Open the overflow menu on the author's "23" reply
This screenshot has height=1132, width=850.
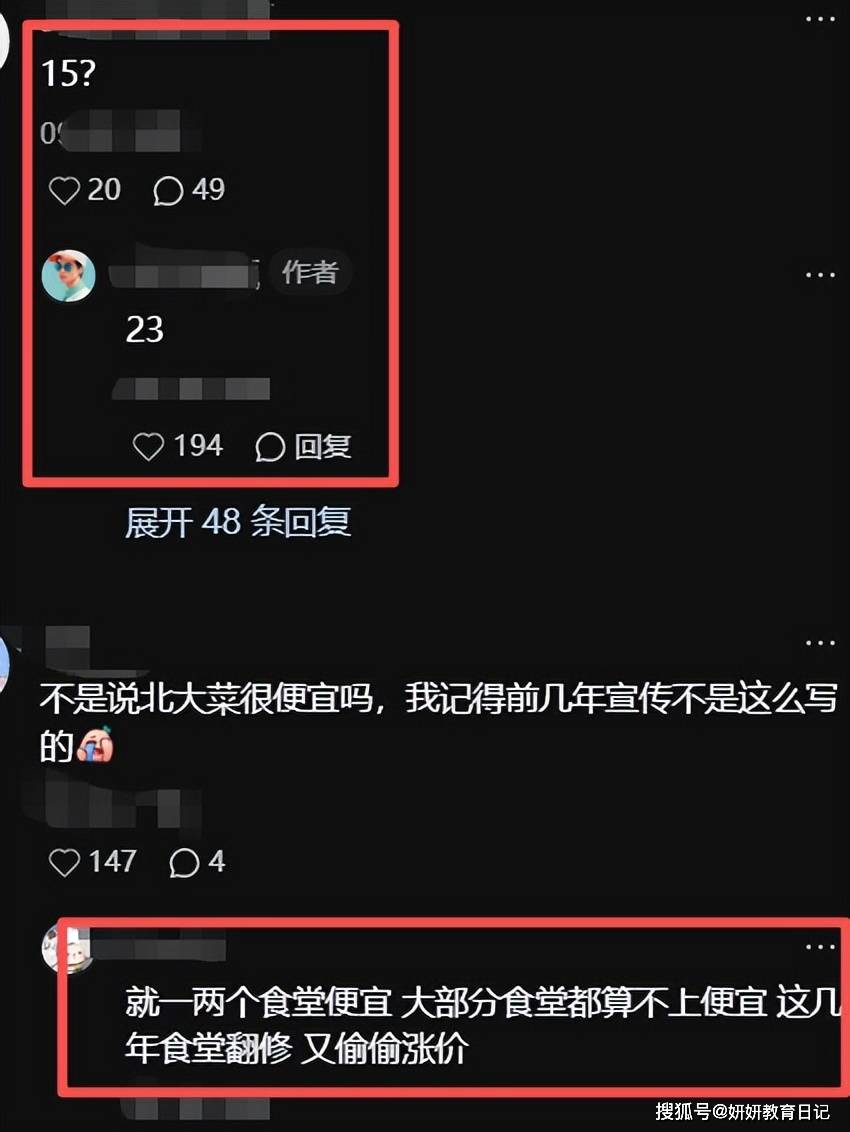click(820, 273)
